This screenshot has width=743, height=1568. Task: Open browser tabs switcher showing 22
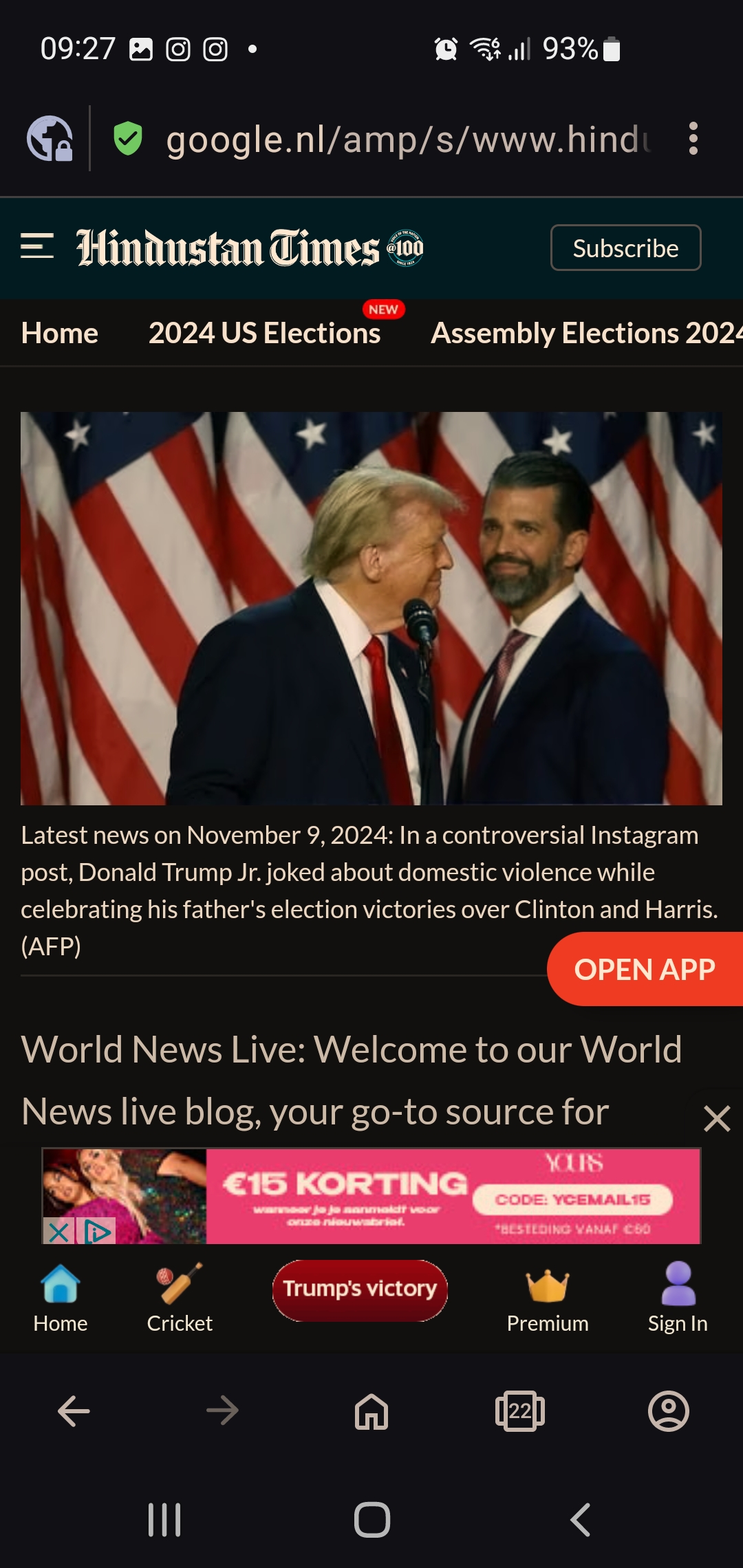(520, 1411)
